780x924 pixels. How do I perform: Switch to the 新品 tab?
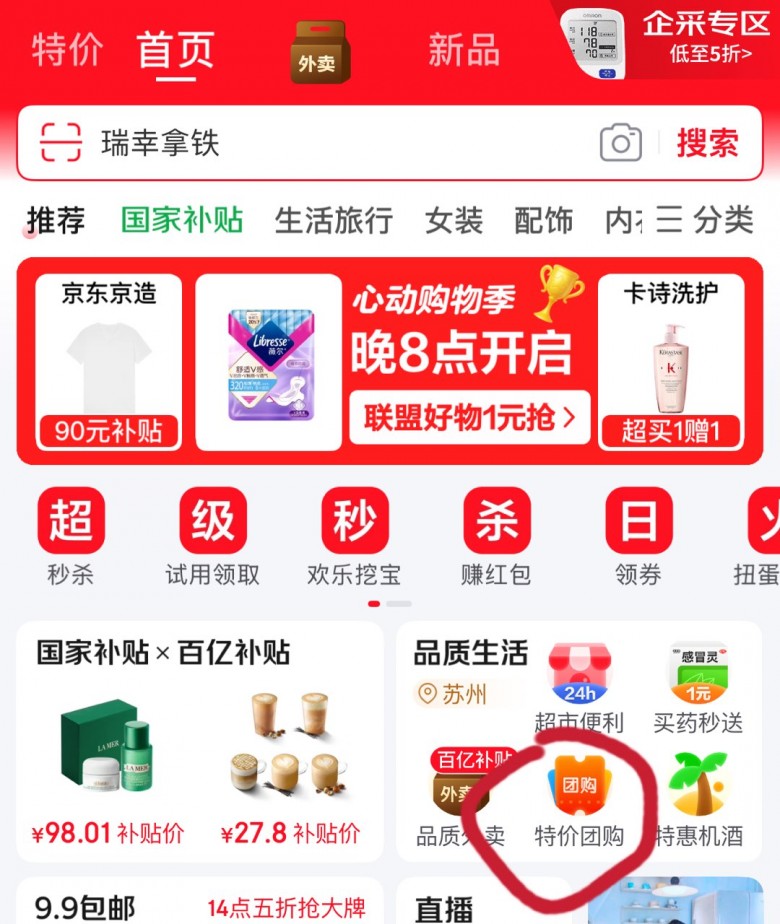coord(463,50)
